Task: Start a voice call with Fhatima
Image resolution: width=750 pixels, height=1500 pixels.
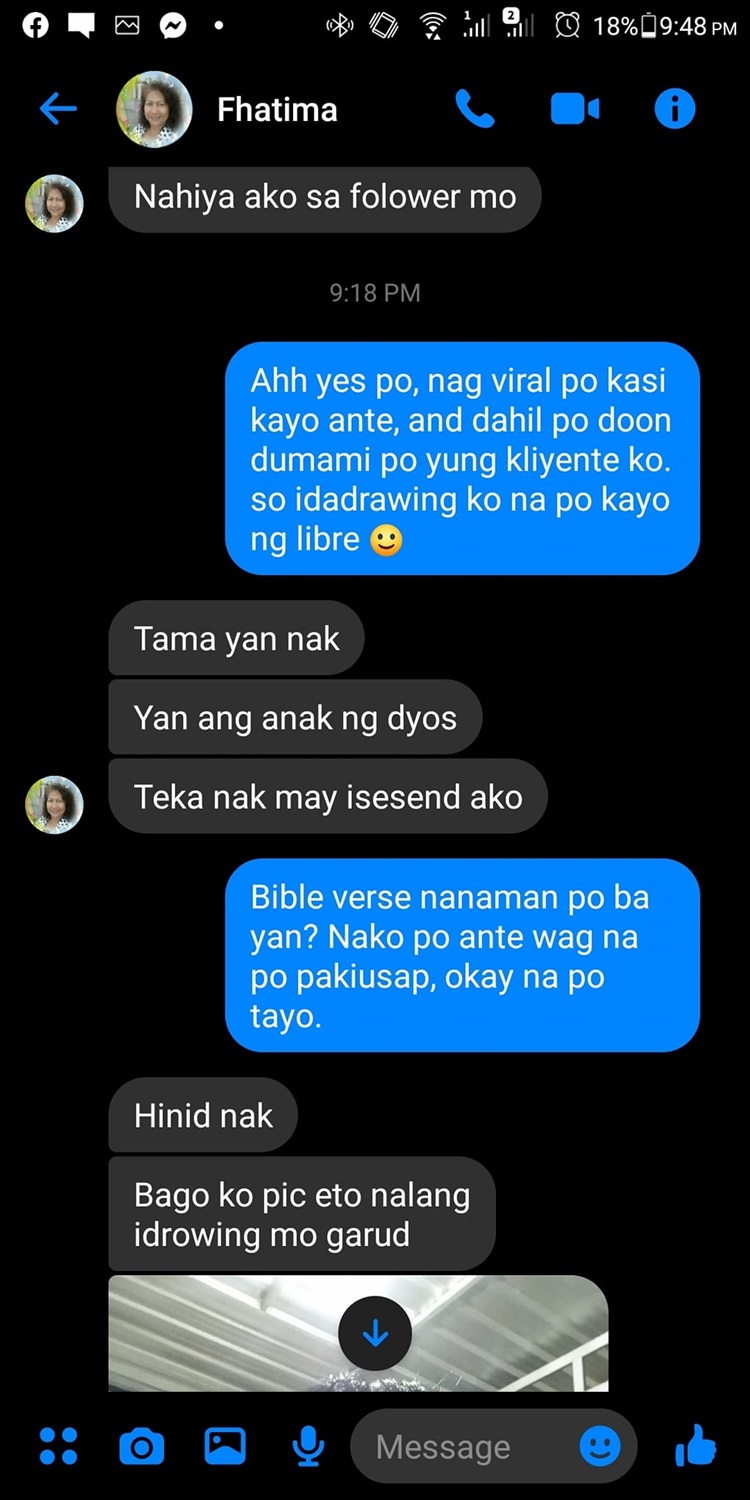Action: pos(475,109)
